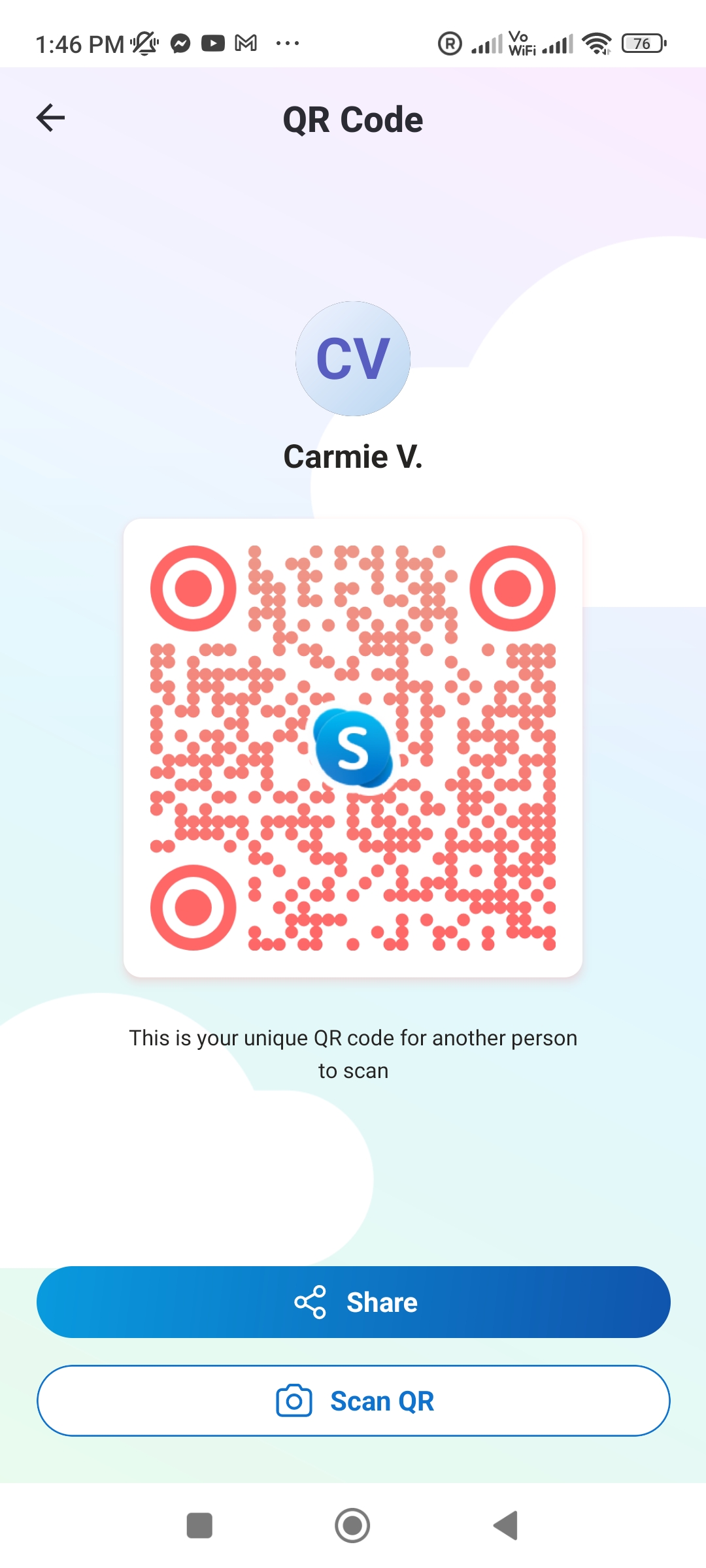This screenshot has width=706, height=1568.
Task: Share your Skype QR code
Action: coord(353,1302)
